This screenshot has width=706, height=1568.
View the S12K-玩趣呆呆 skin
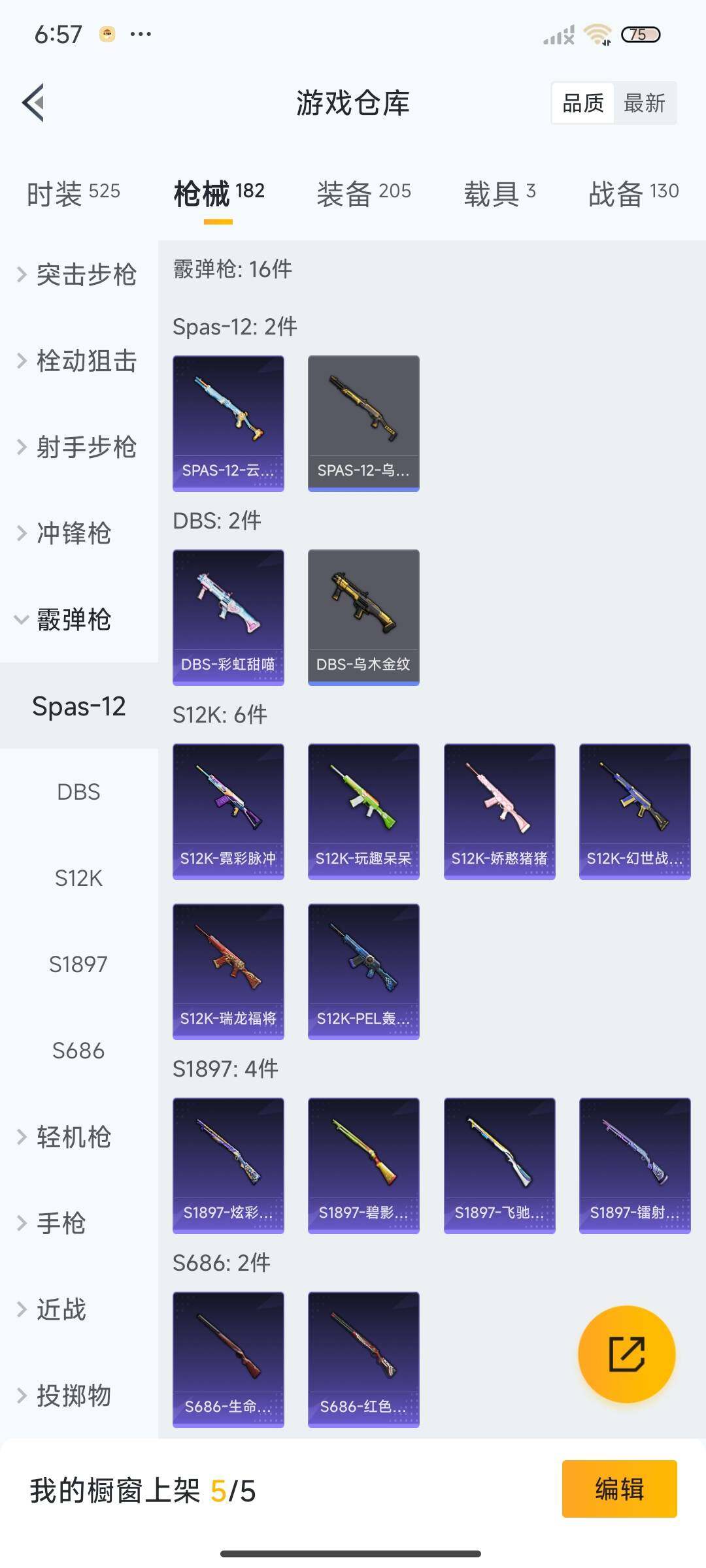(363, 811)
